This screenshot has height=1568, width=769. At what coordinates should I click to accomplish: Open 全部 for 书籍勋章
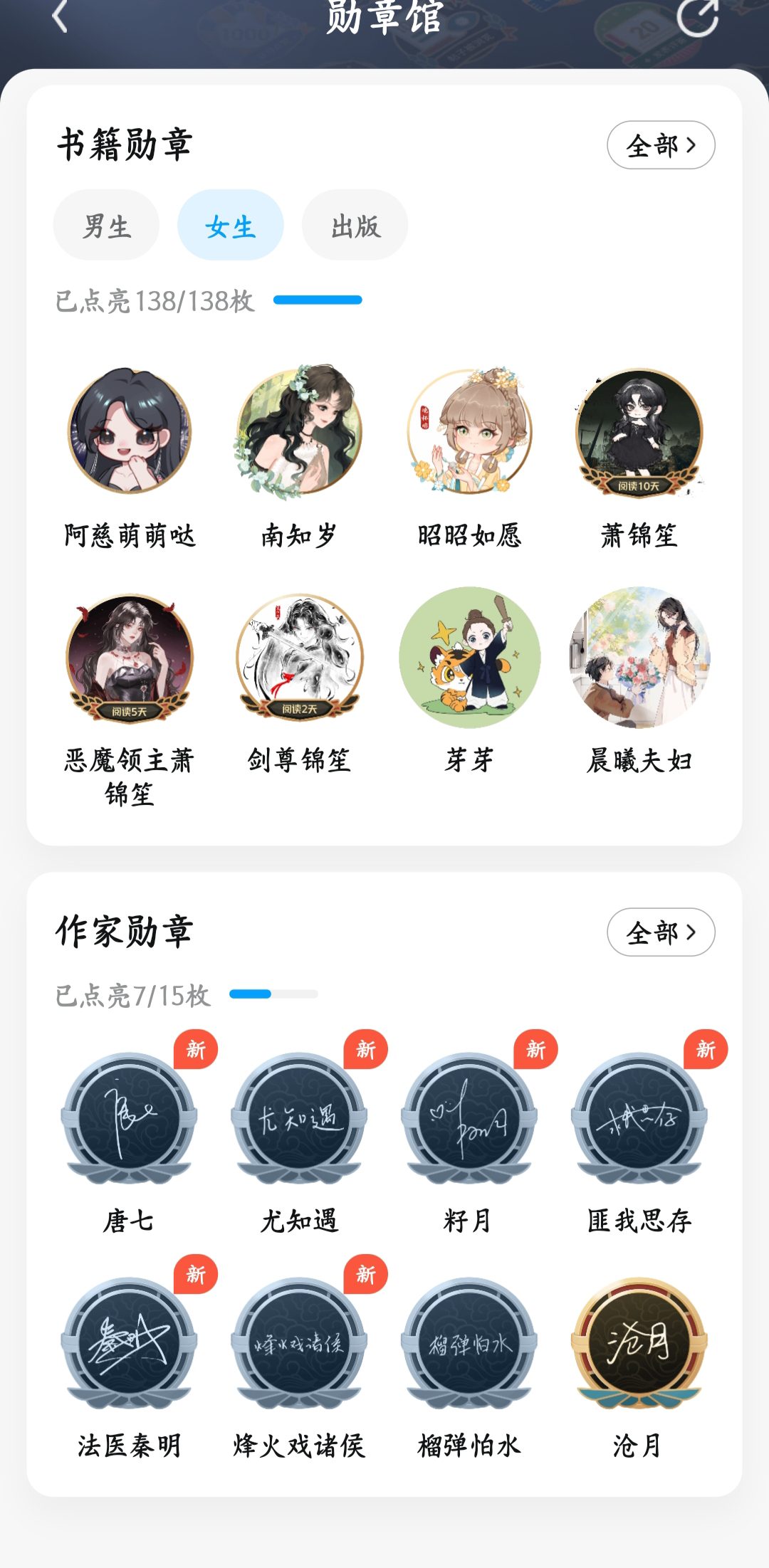click(661, 145)
